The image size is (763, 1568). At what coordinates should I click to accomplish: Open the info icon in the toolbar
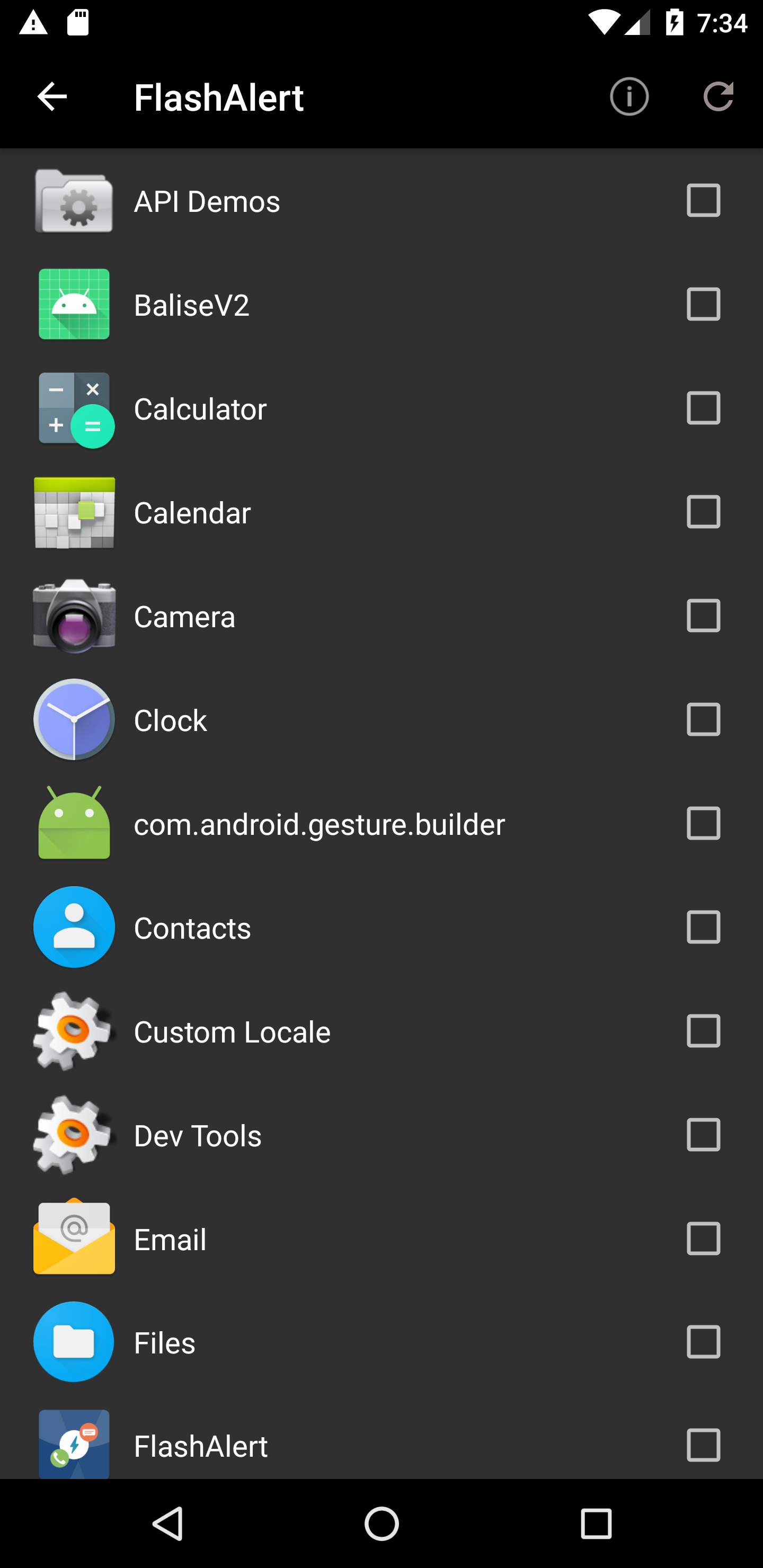(629, 97)
